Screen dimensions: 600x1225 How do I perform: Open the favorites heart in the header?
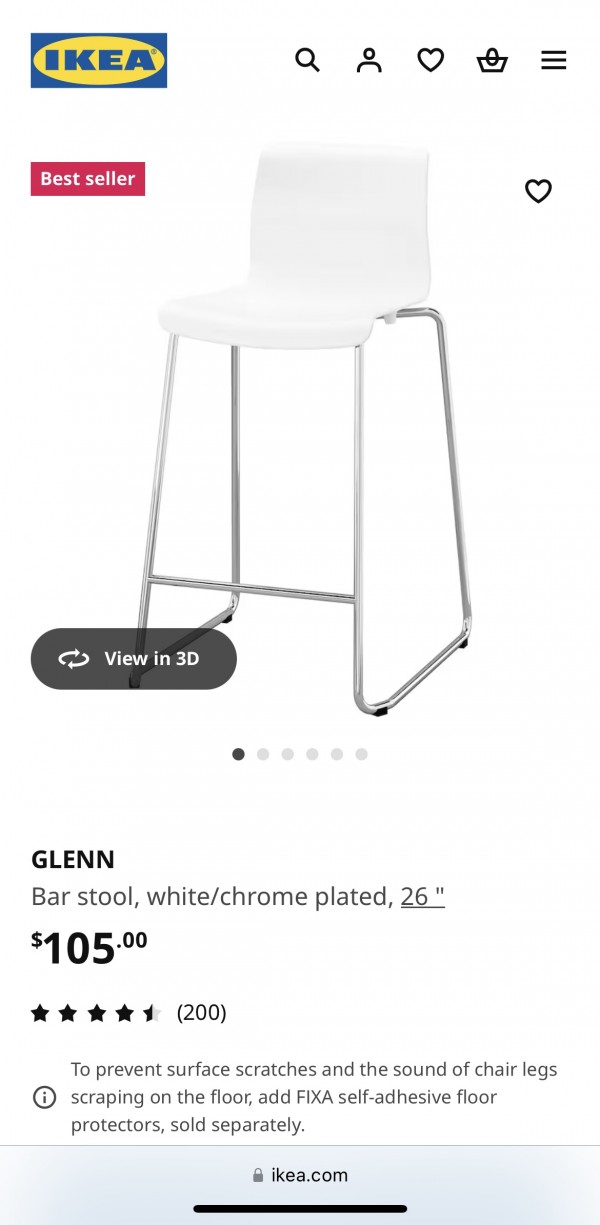[430, 61]
